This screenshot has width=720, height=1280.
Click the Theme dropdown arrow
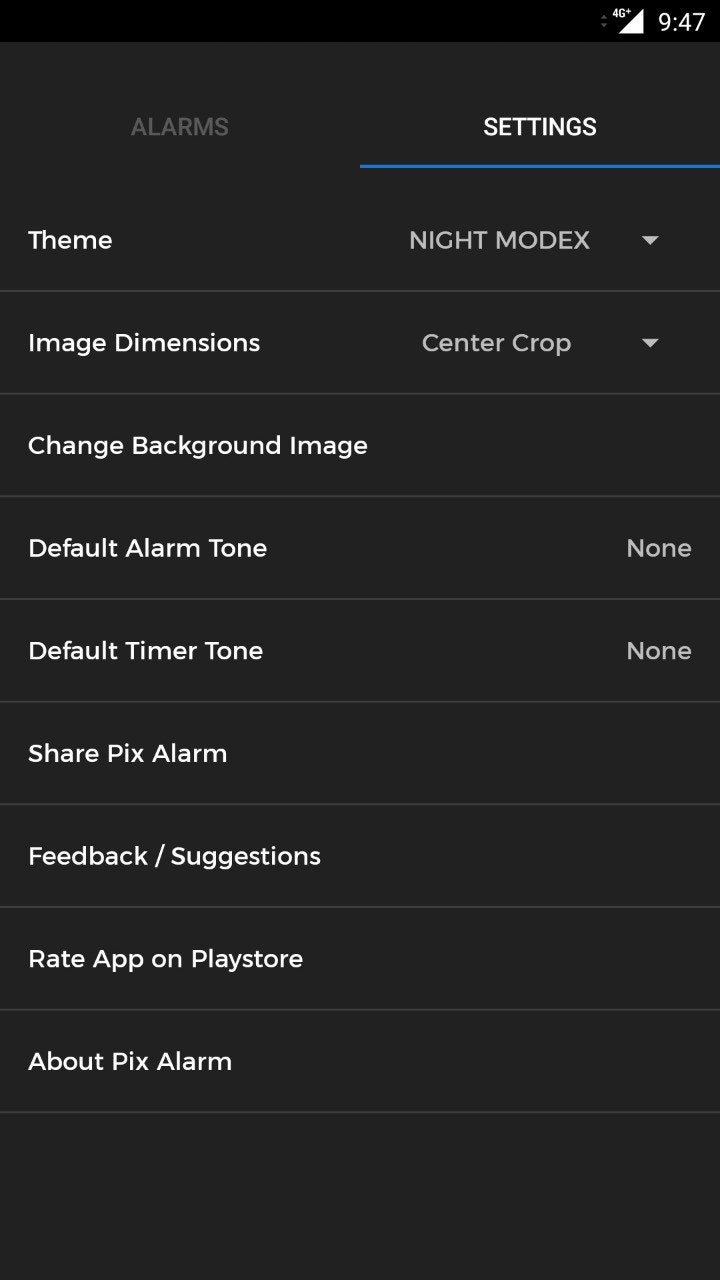[649, 240]
